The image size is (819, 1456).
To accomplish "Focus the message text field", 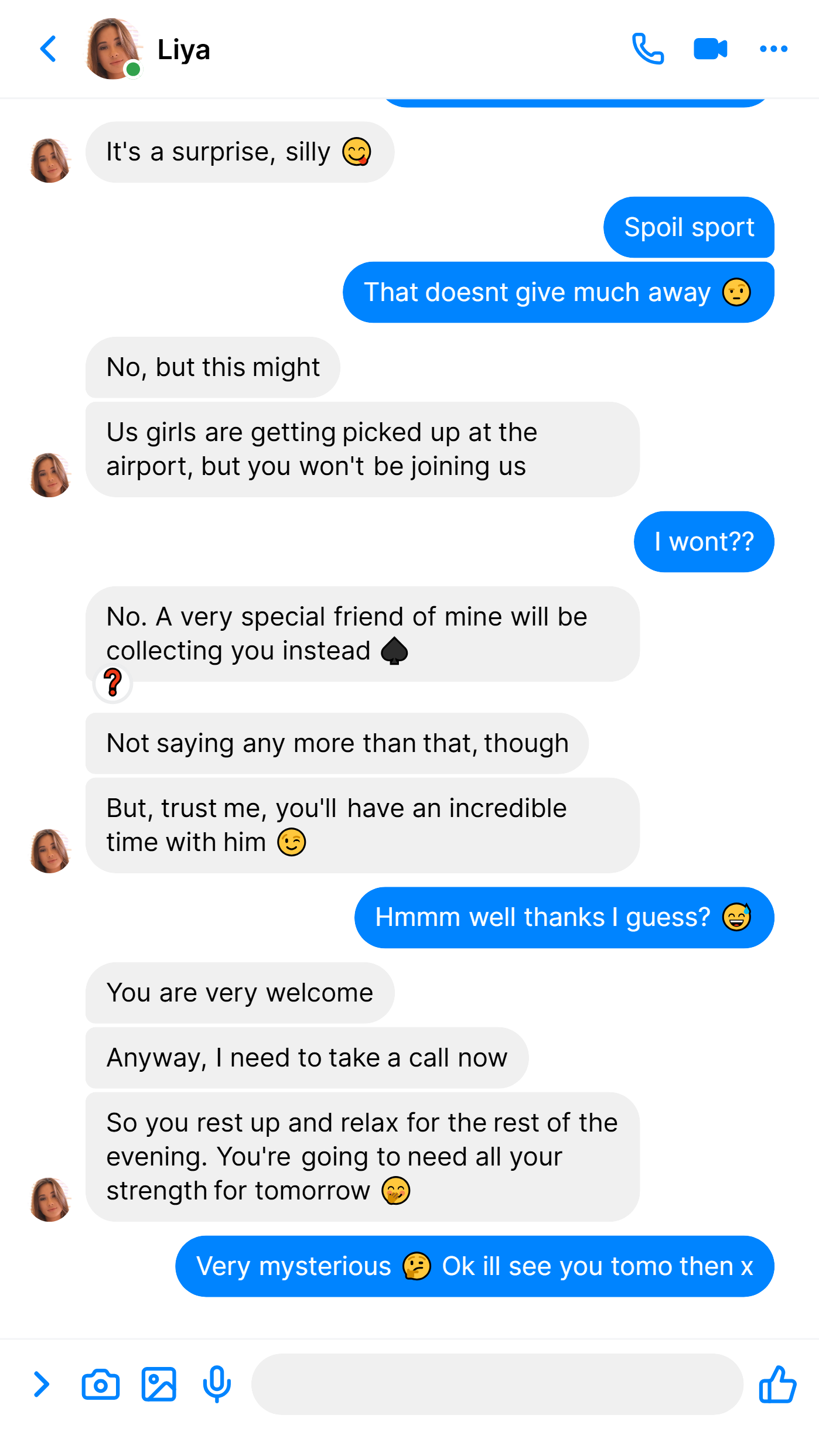I will (x=497, y=1385).
